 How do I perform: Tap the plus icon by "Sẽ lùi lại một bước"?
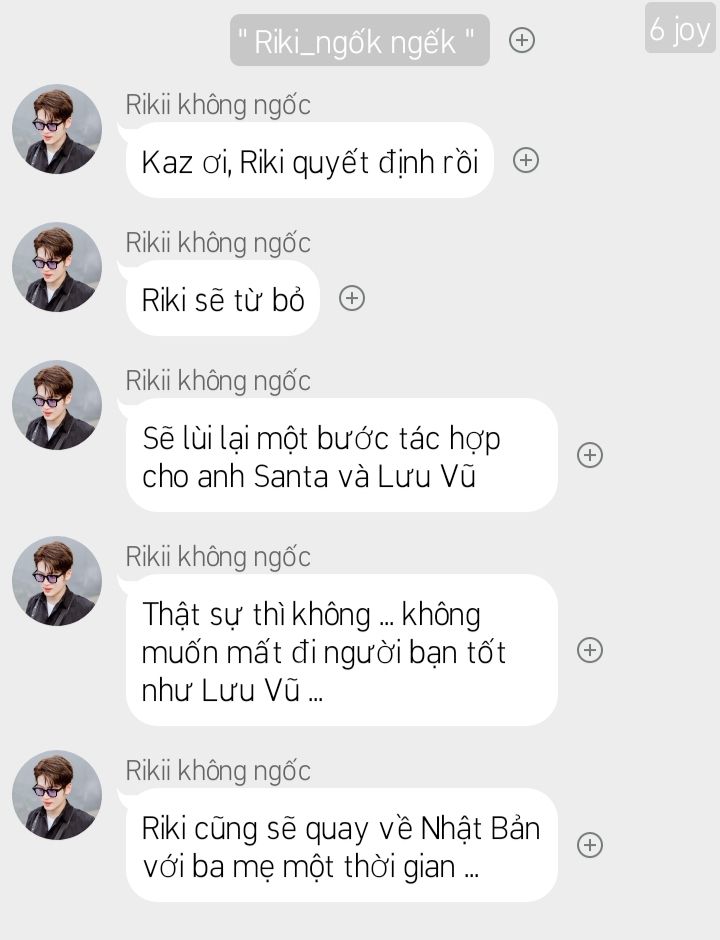pyautogui.click(x=590, y=455)
